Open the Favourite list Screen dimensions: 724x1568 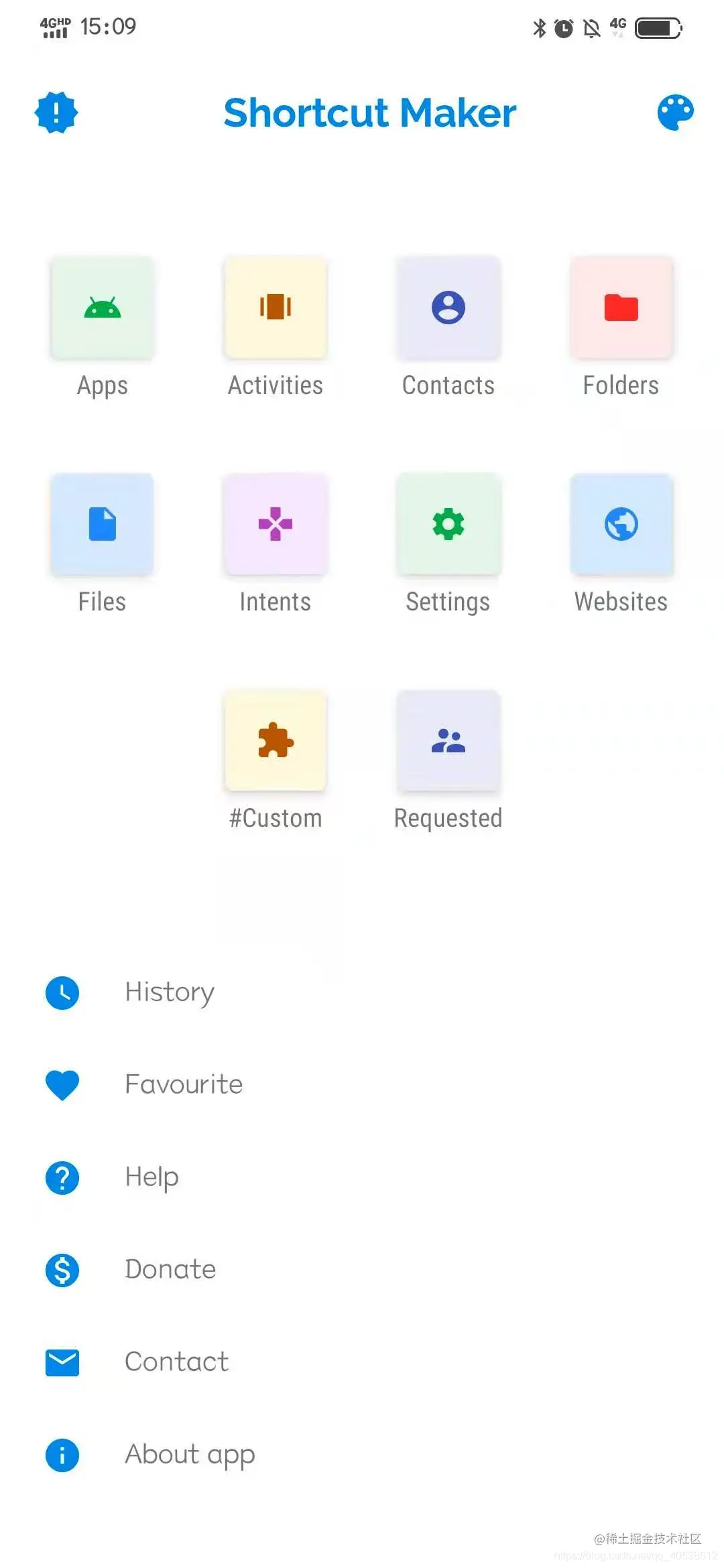(x=183, y=1085)
